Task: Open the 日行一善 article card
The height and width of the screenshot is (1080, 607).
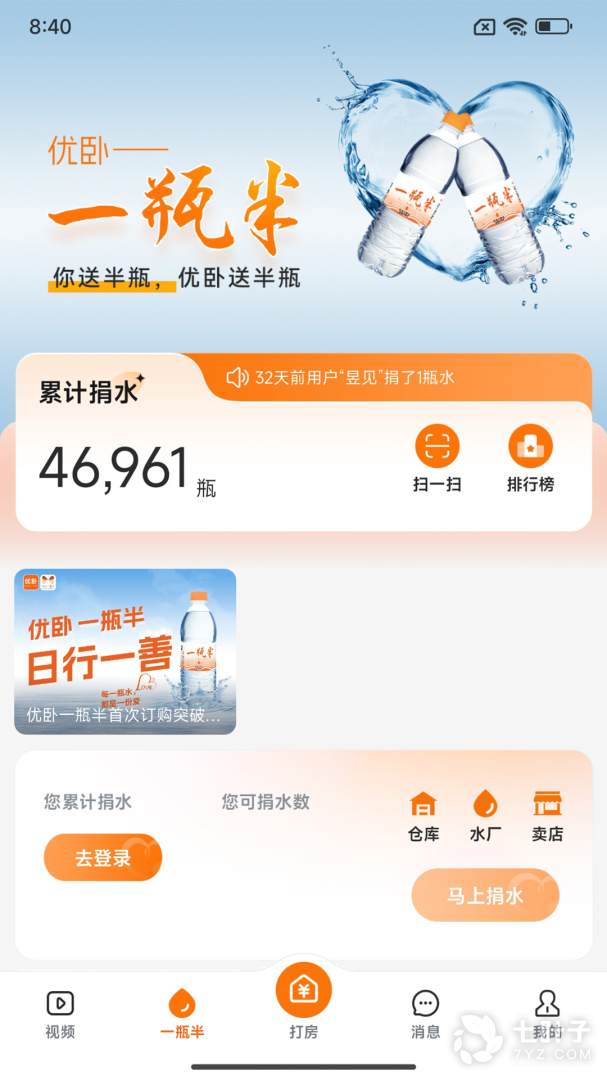Action: pyautogui.click(x=125, y=651)
